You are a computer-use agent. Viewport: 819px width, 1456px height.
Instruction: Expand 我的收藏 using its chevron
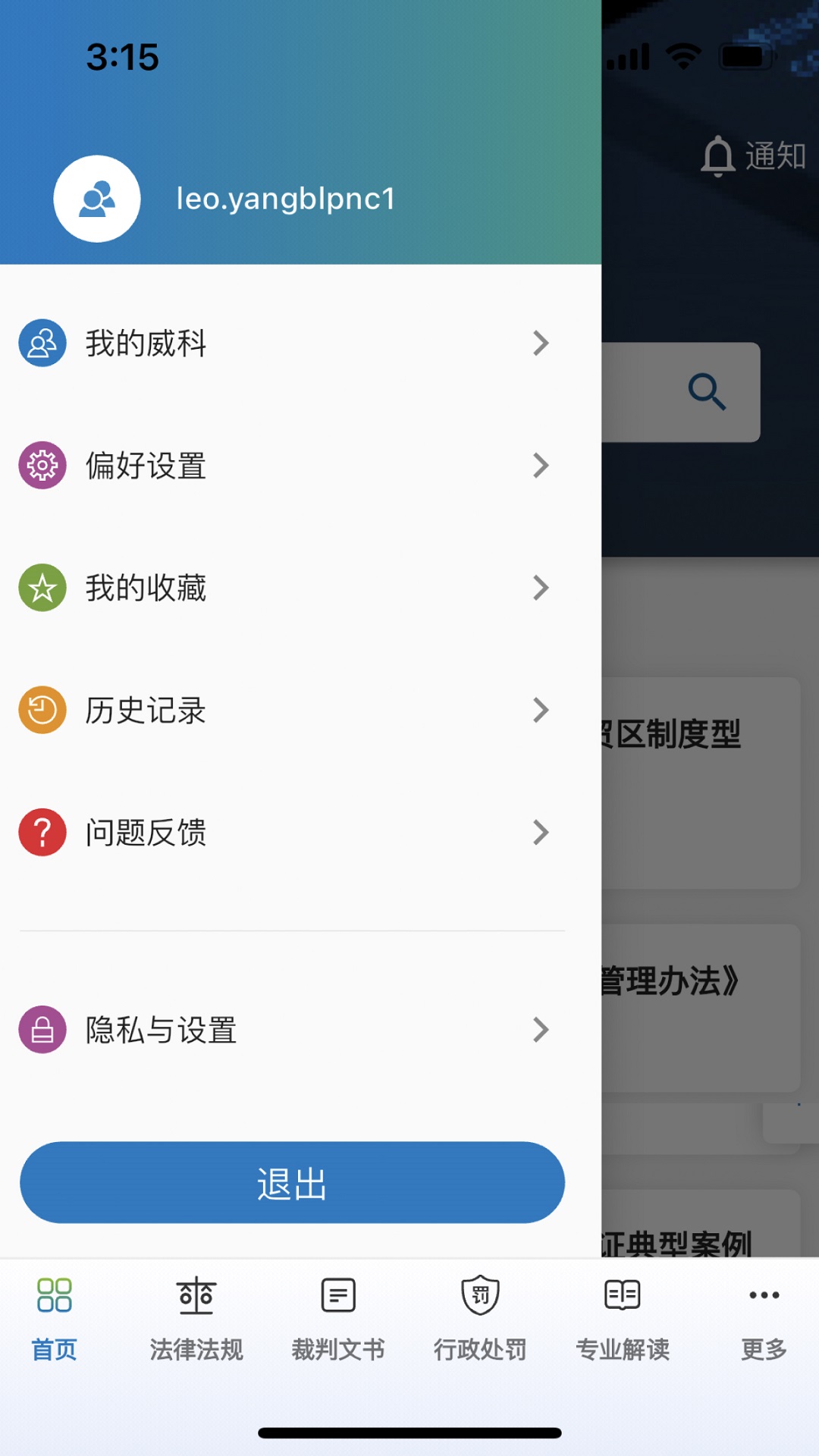click(541, 587)
